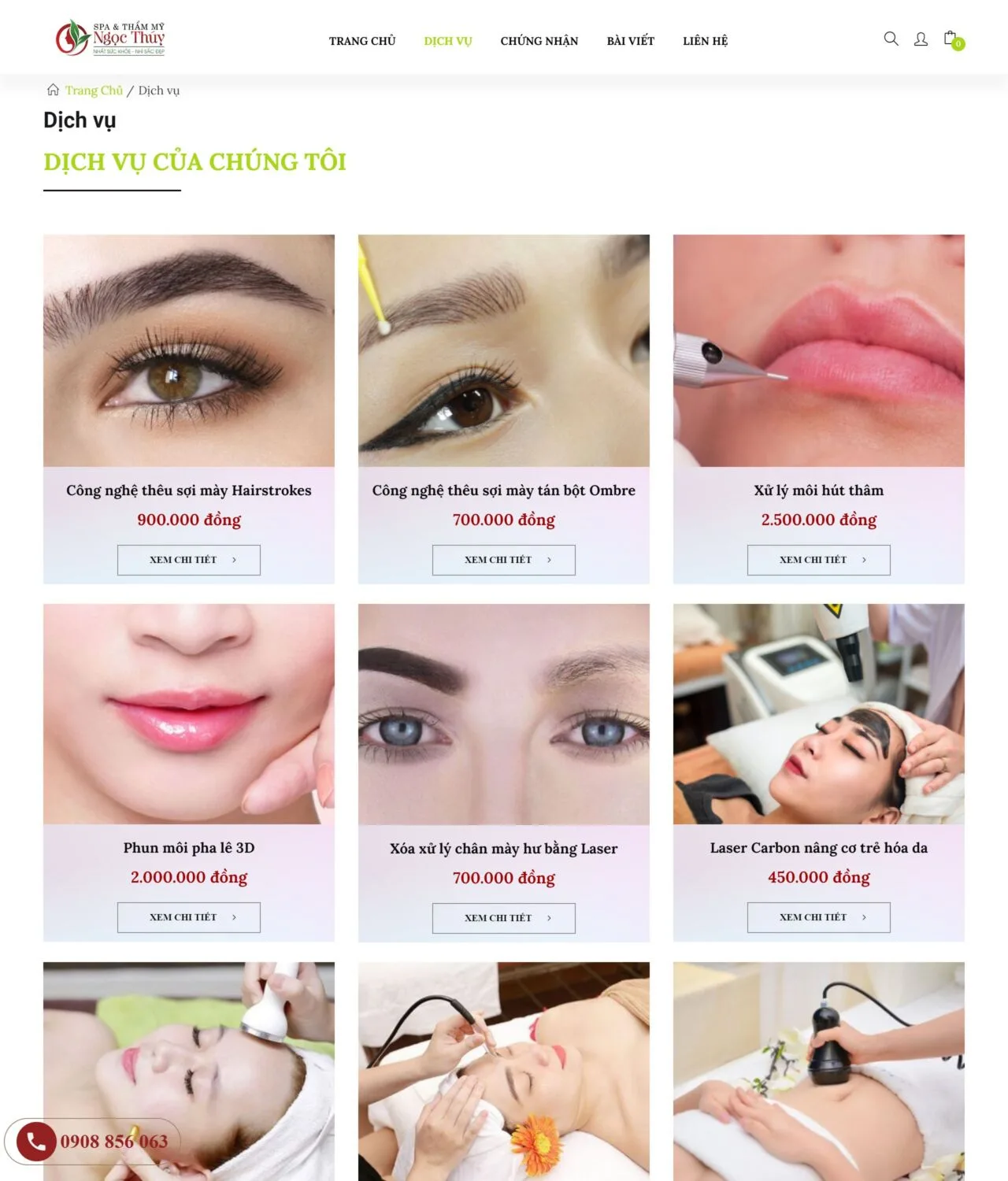This screenshot has width=1008, height=1181.
Task: Go to Trang Chủ nav item
Action: pos(362,41)
